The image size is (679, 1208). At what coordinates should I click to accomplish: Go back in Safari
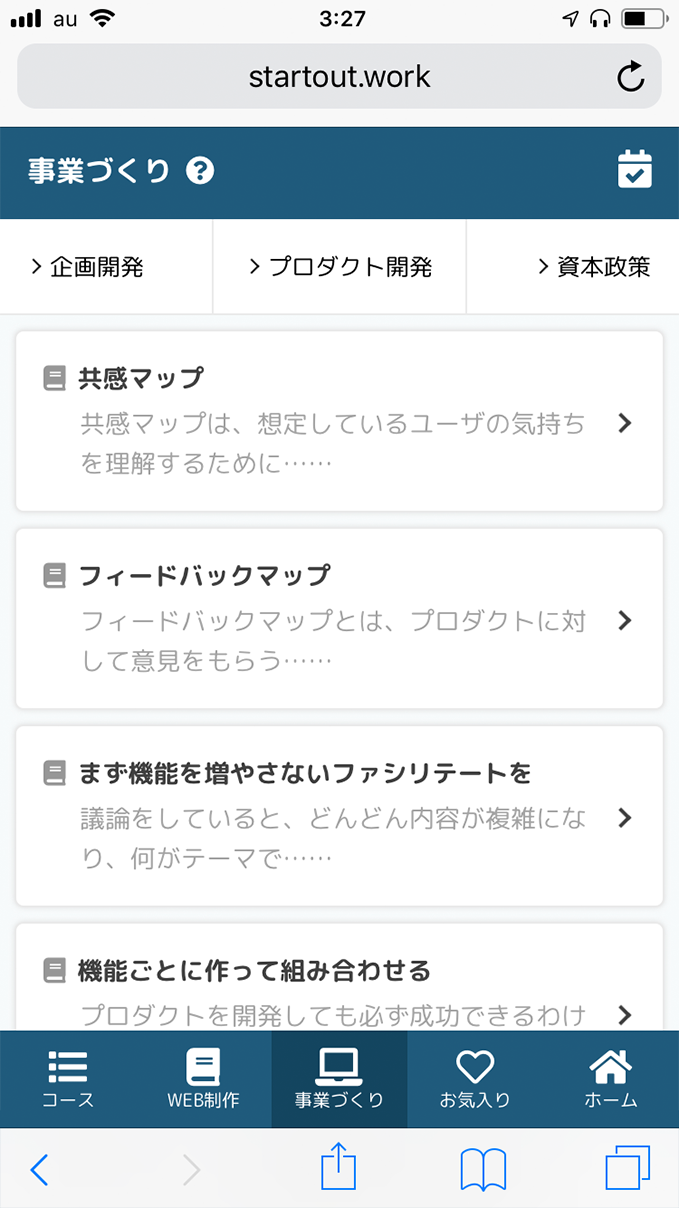click(x=39, y=1169)
